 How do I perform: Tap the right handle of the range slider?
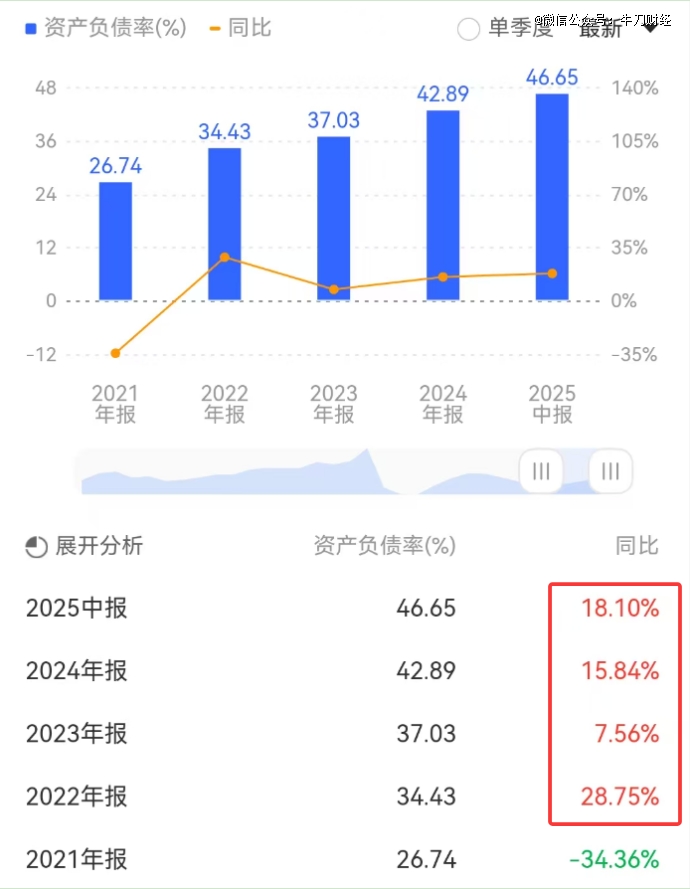click(610, 472)
